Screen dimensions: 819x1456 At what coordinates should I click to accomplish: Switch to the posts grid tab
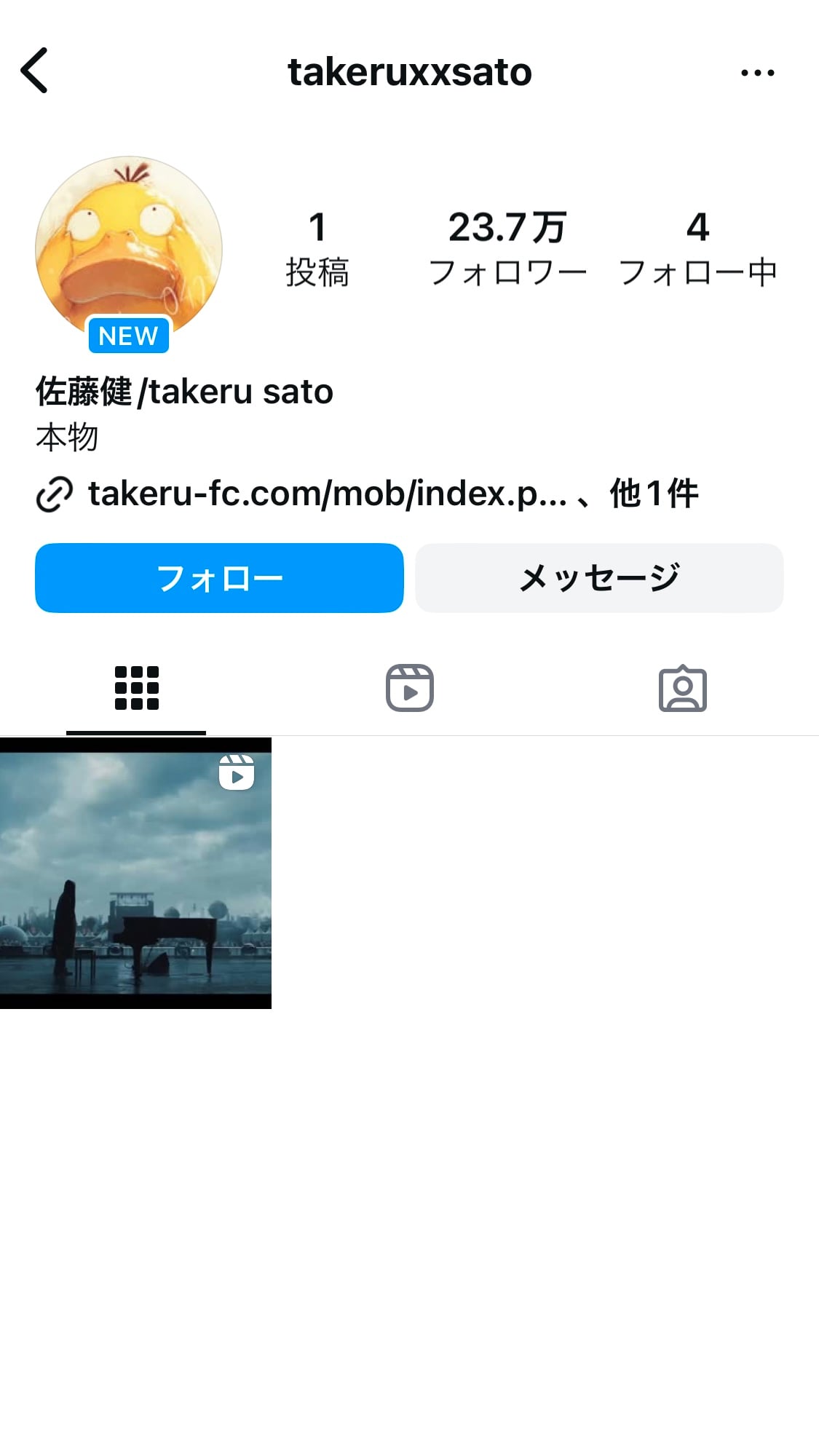point(136,688)
